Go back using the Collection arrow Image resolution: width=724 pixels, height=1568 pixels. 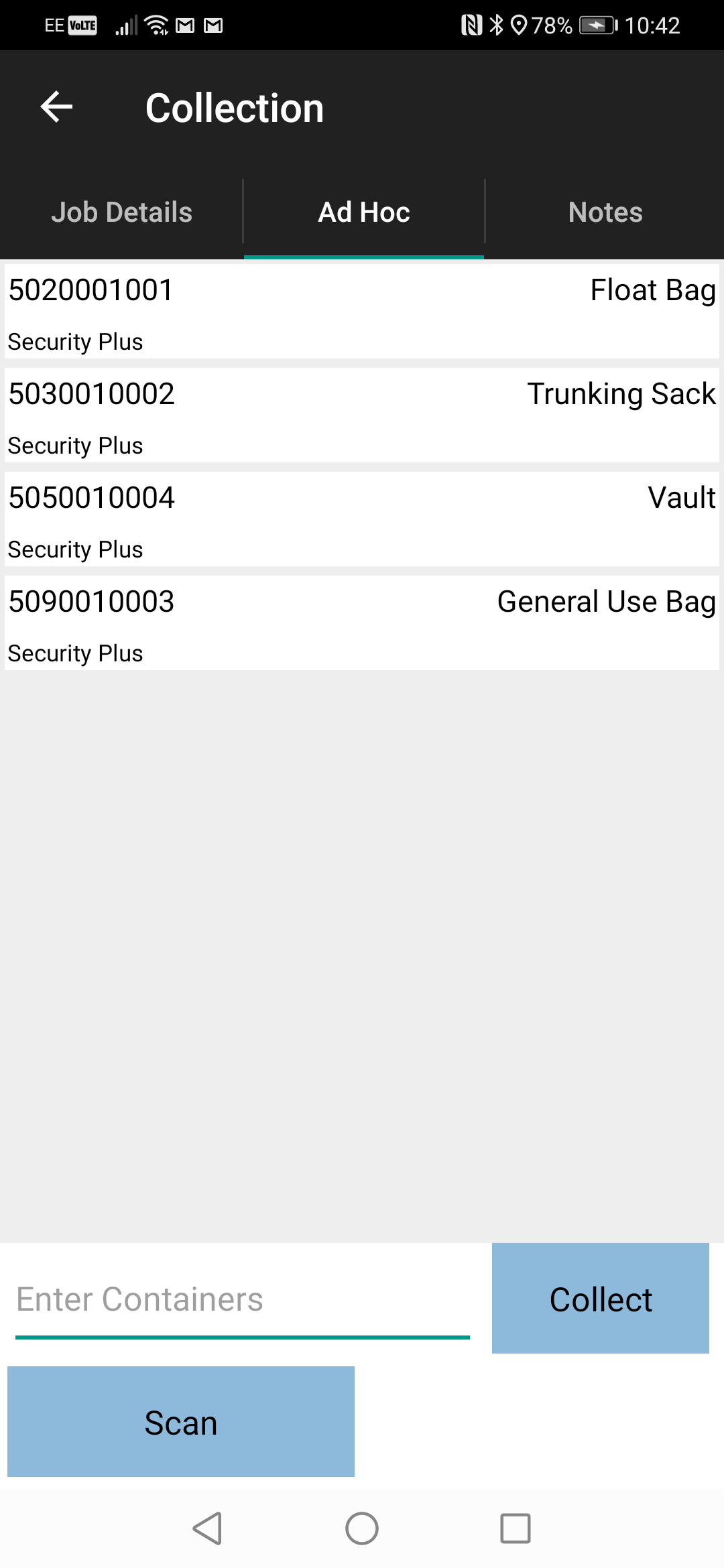click(x=56, y=107)
